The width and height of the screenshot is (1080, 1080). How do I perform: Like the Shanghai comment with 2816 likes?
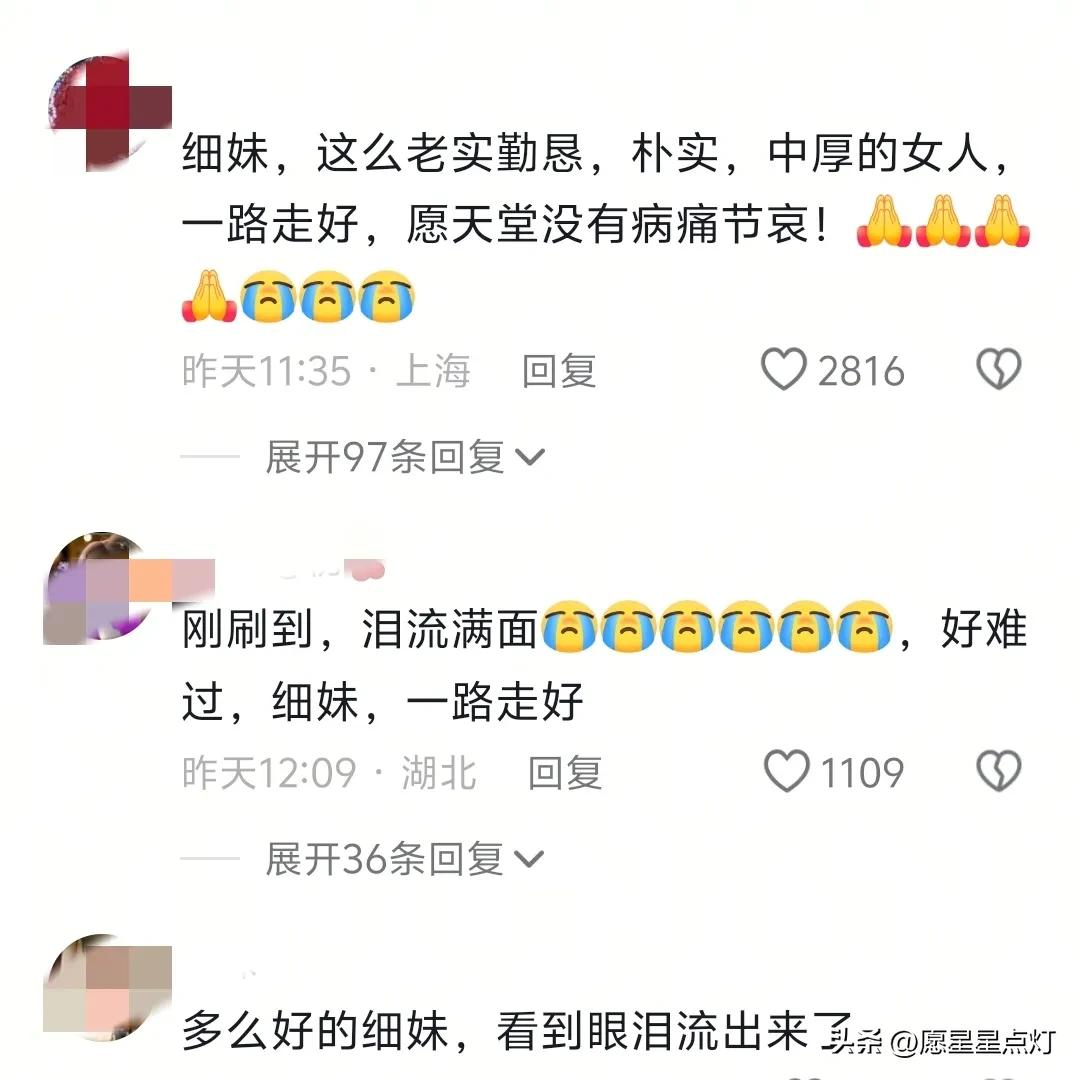[x=784, y=371]
